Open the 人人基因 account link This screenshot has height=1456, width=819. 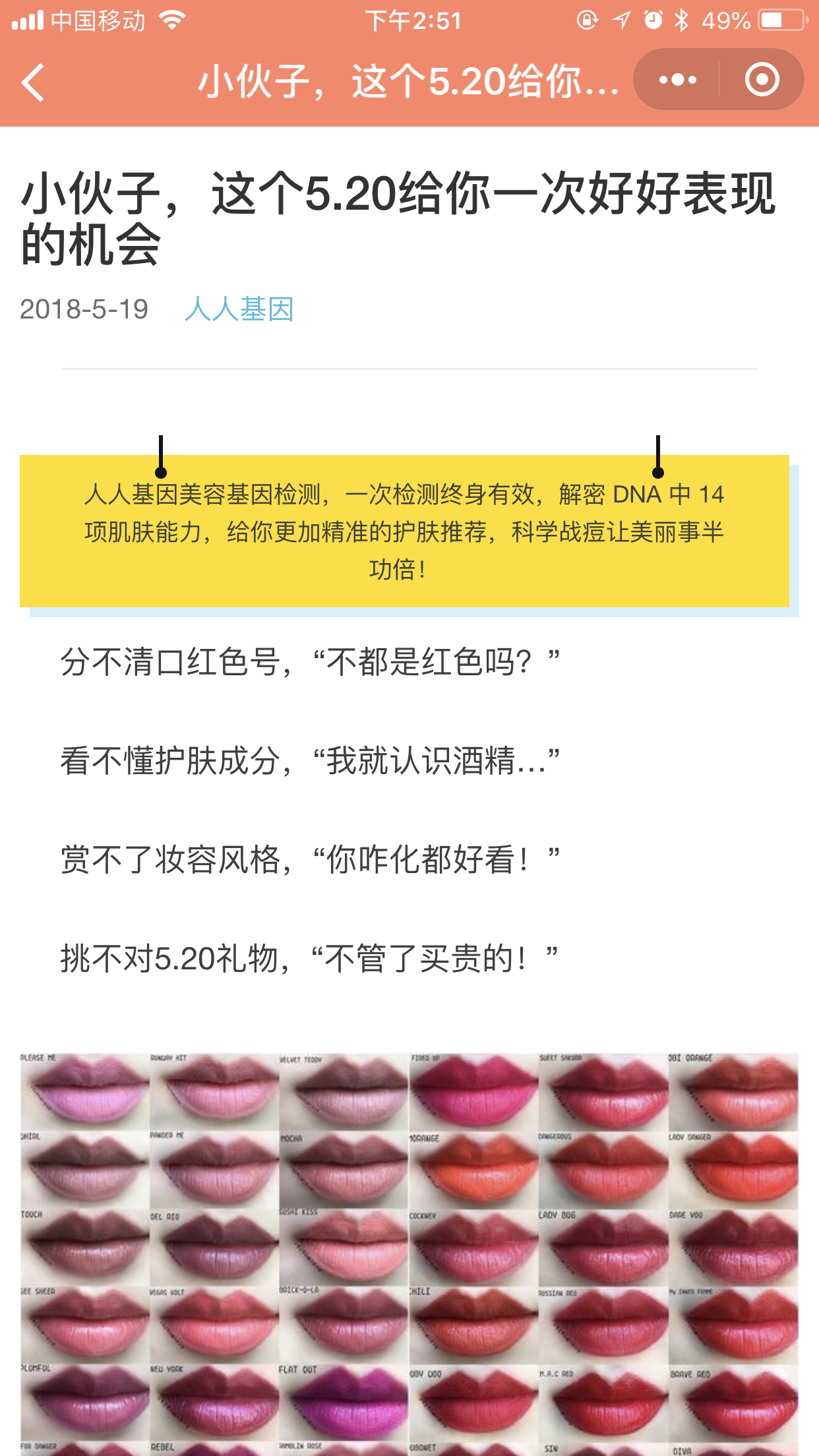[239, 309]
